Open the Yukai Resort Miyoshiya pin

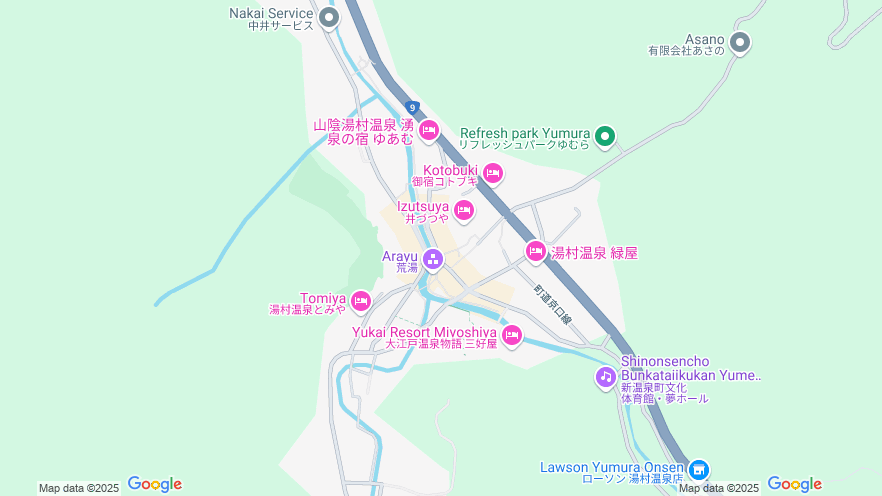click(512, 335)
